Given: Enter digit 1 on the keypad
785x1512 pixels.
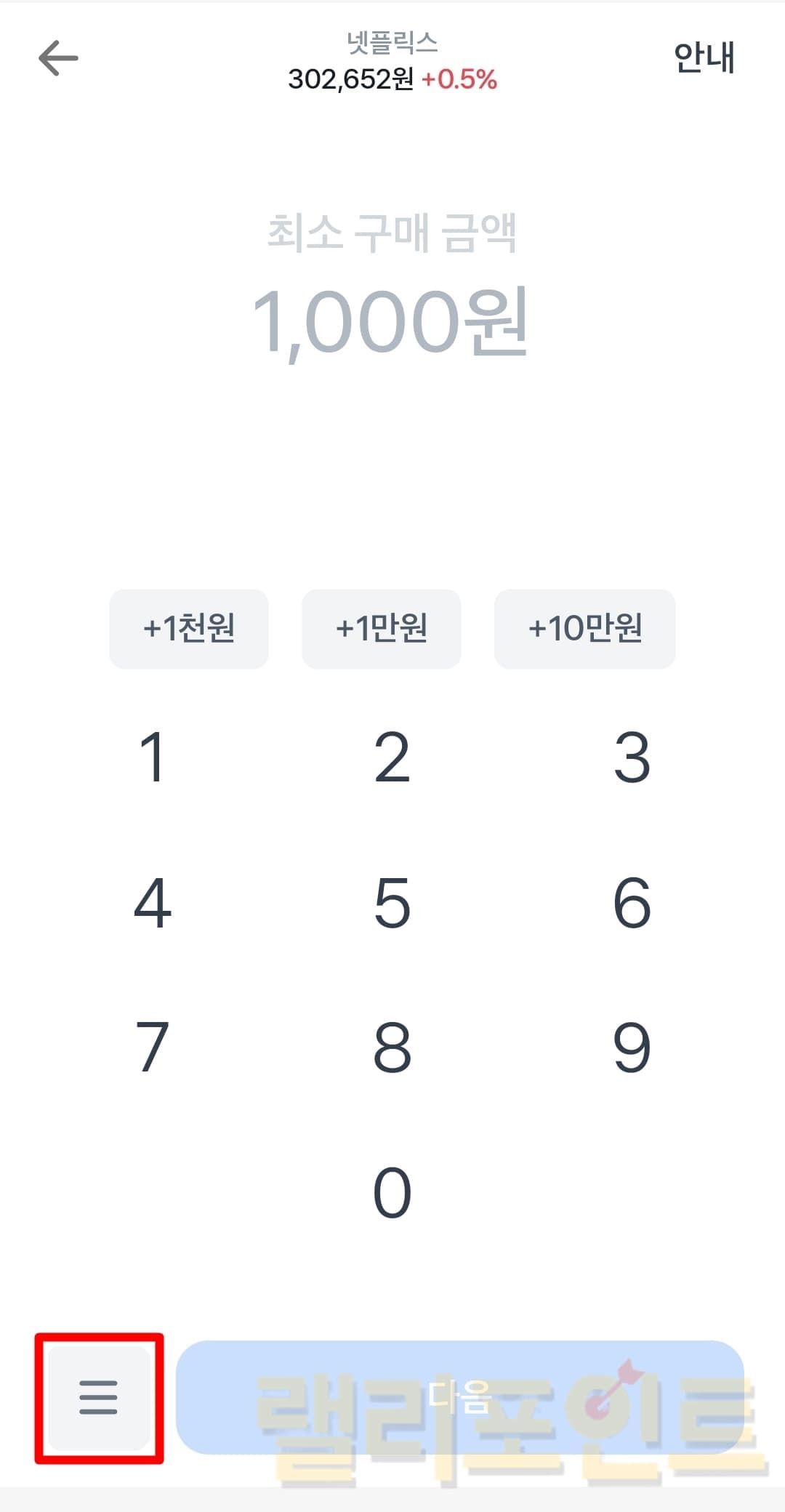Looking at the screenshot, I should click(153, 757).
